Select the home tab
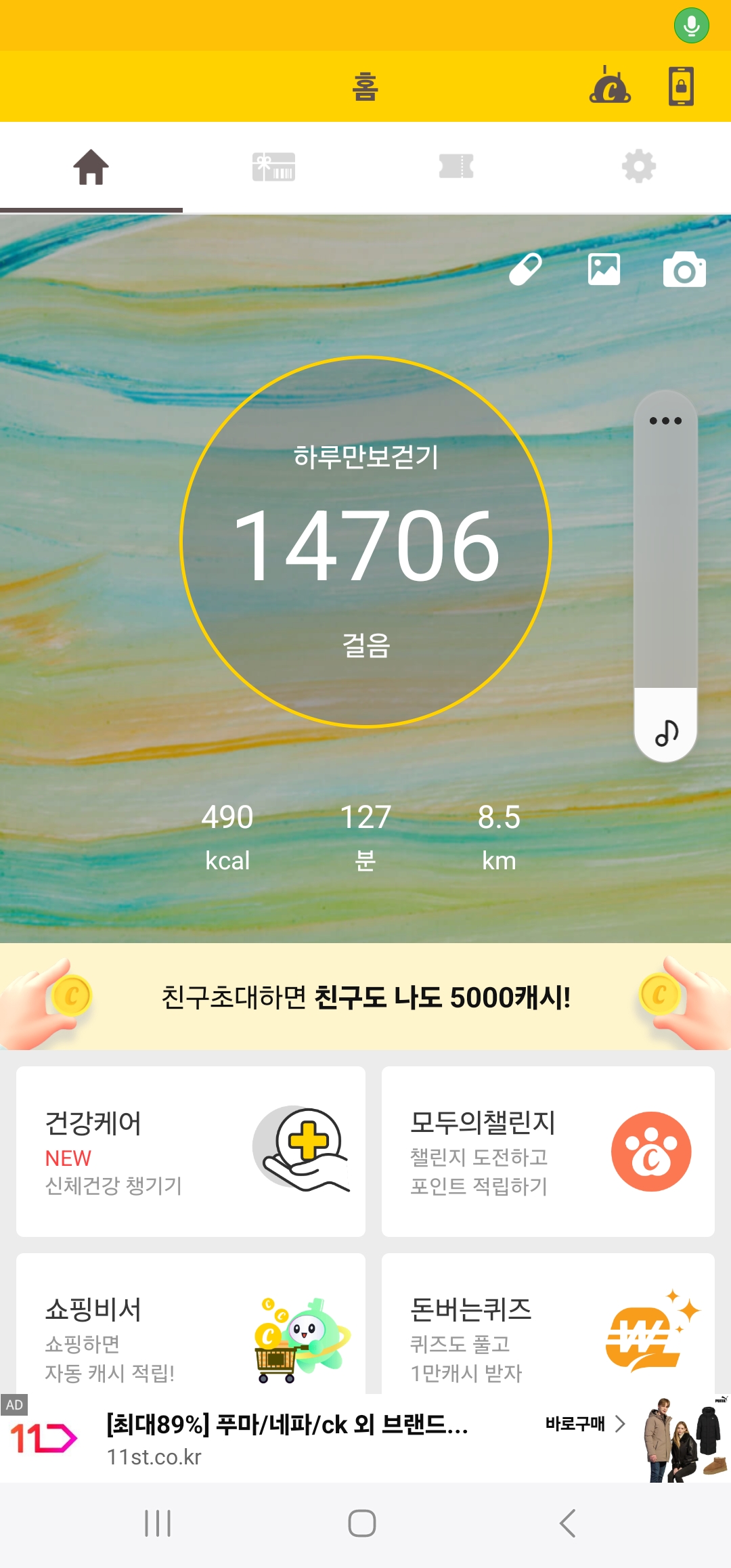731x1568 pixels. point(91,167)
